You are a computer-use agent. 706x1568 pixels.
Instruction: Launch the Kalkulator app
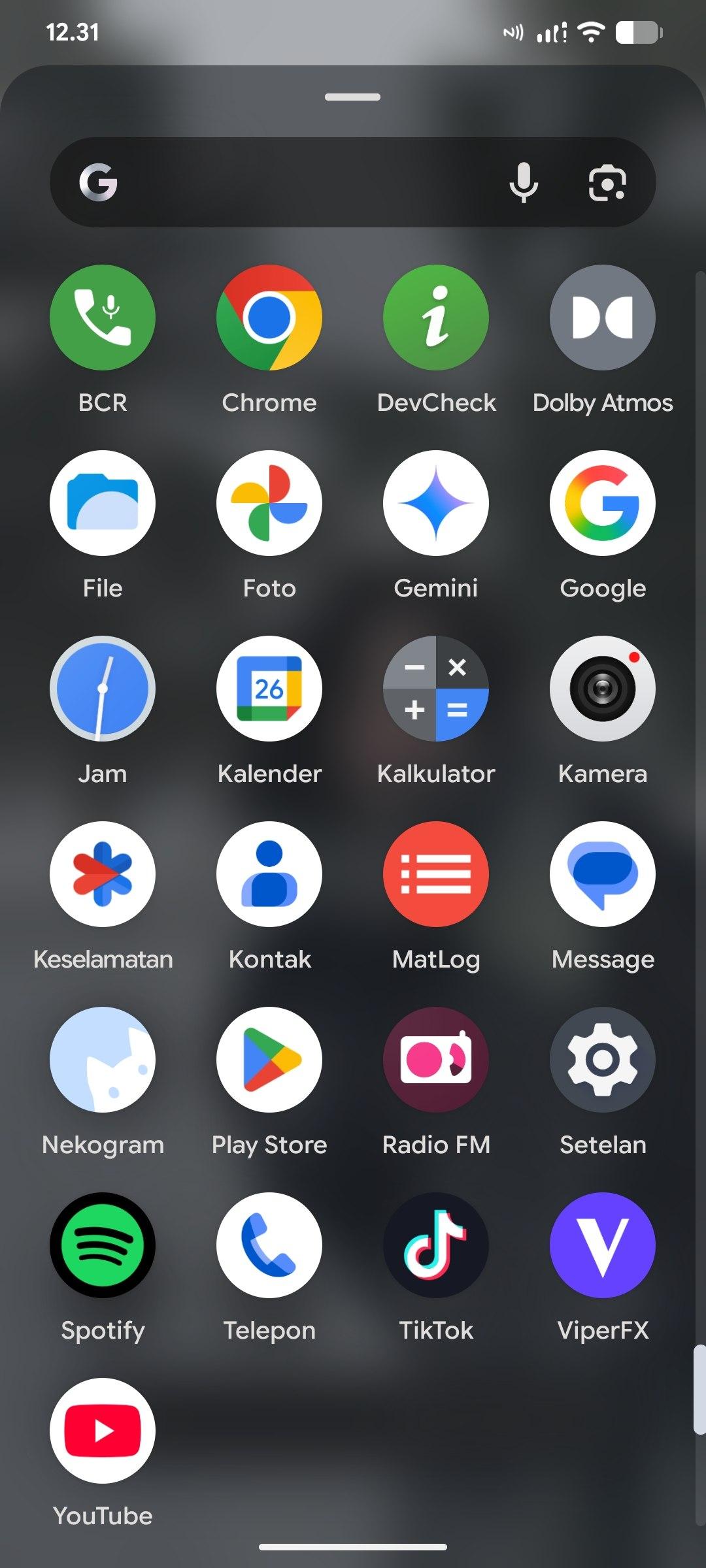pyautogui.click(x=436, y=689)
